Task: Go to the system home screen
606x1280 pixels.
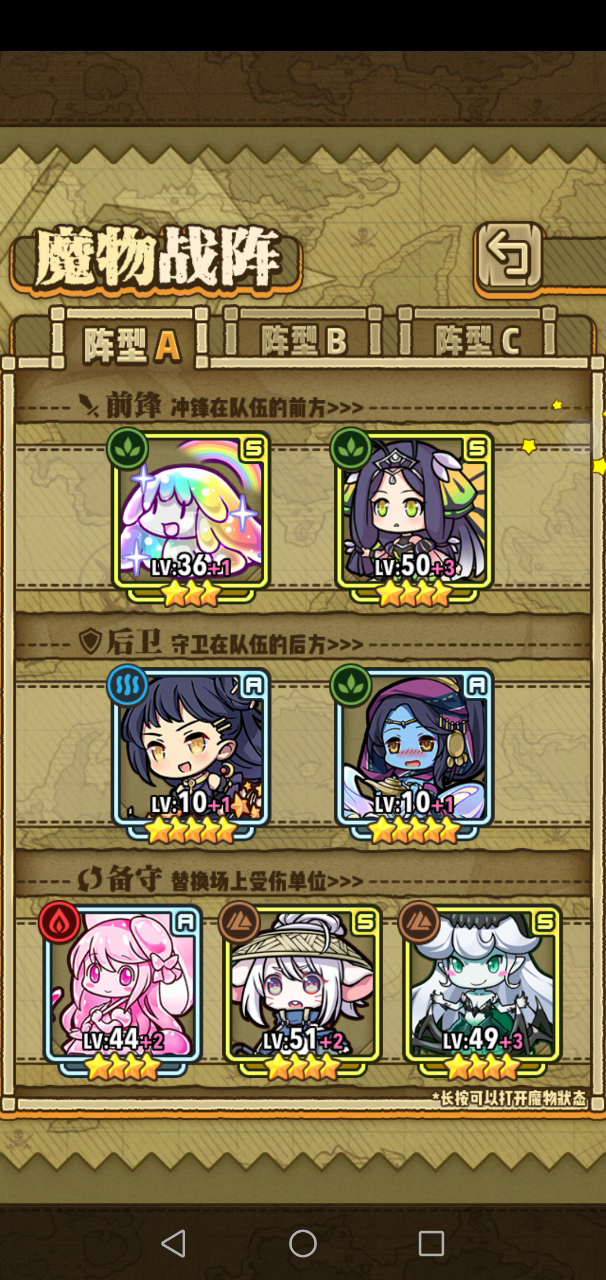Action: pos(303,1243)
